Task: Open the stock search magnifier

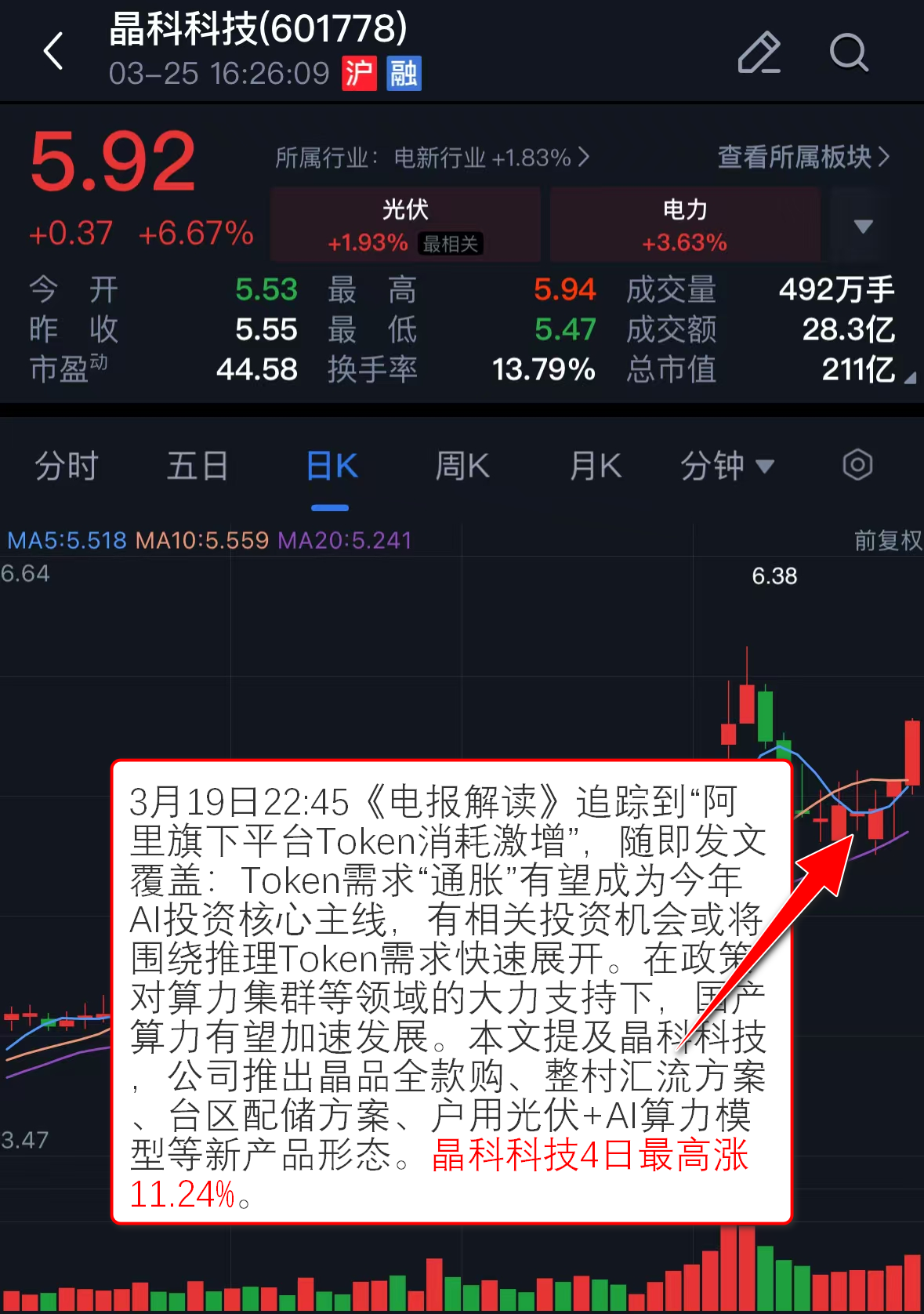Action: (x=849, y=53)
